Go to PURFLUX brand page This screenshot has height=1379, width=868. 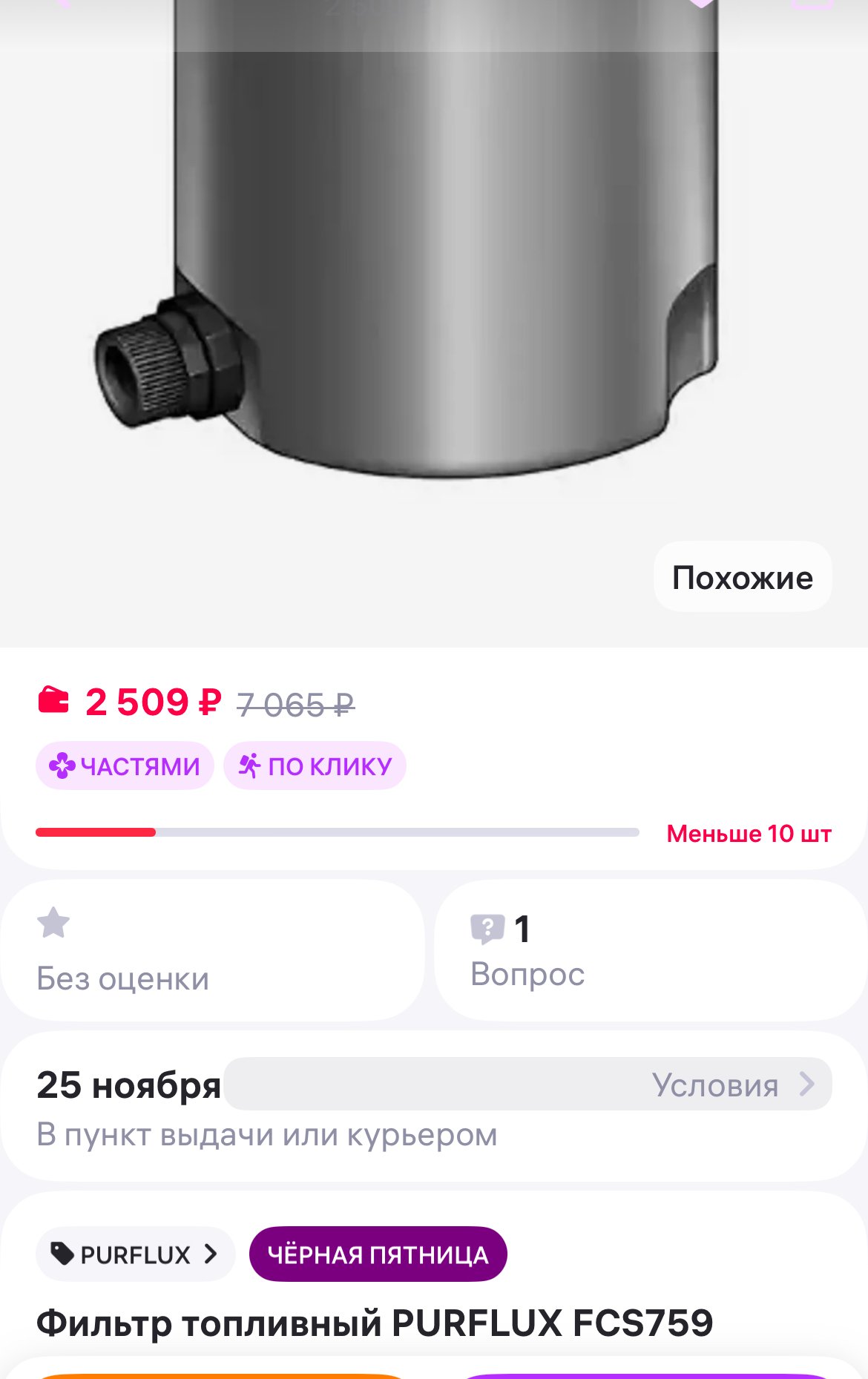(x=135, y=1254)
